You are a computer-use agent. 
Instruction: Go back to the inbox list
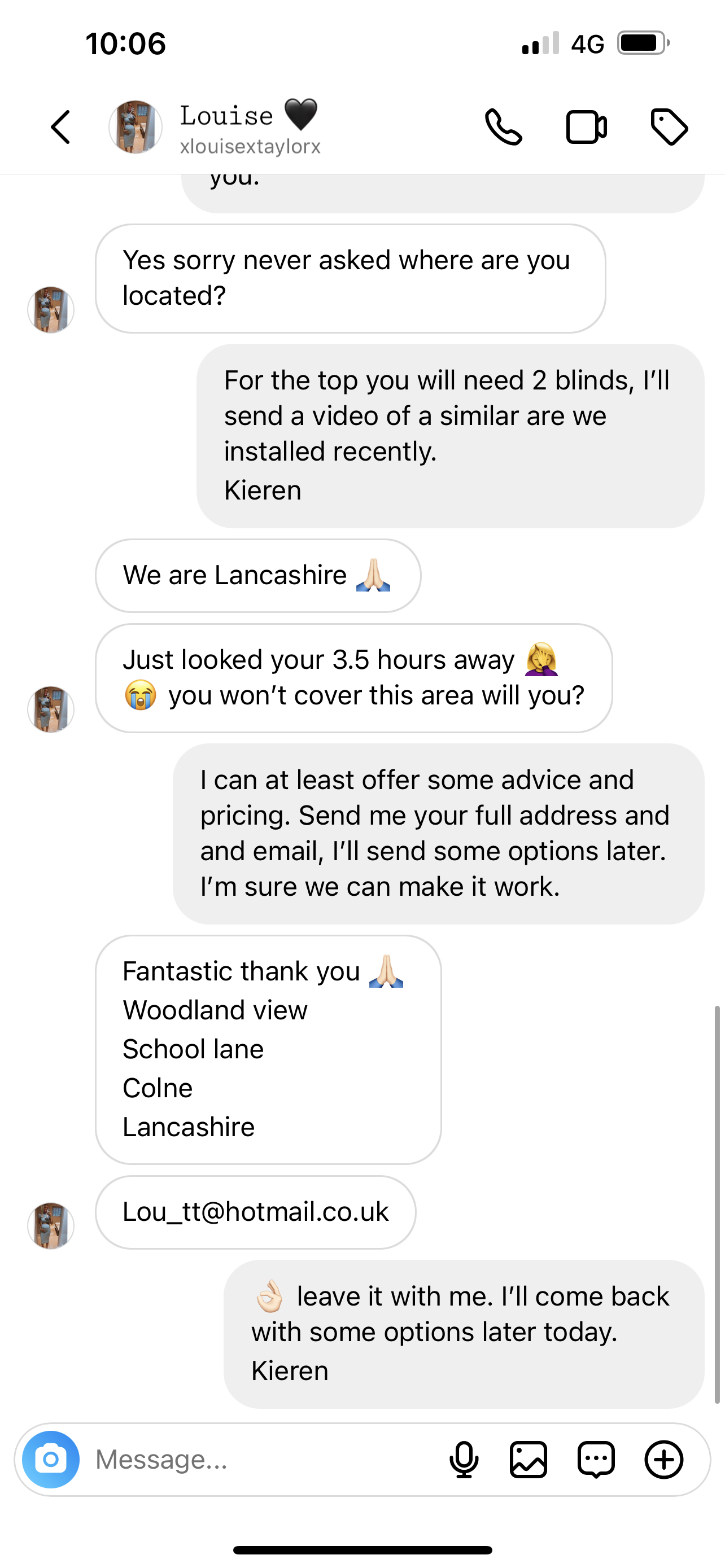click(60, 127)
